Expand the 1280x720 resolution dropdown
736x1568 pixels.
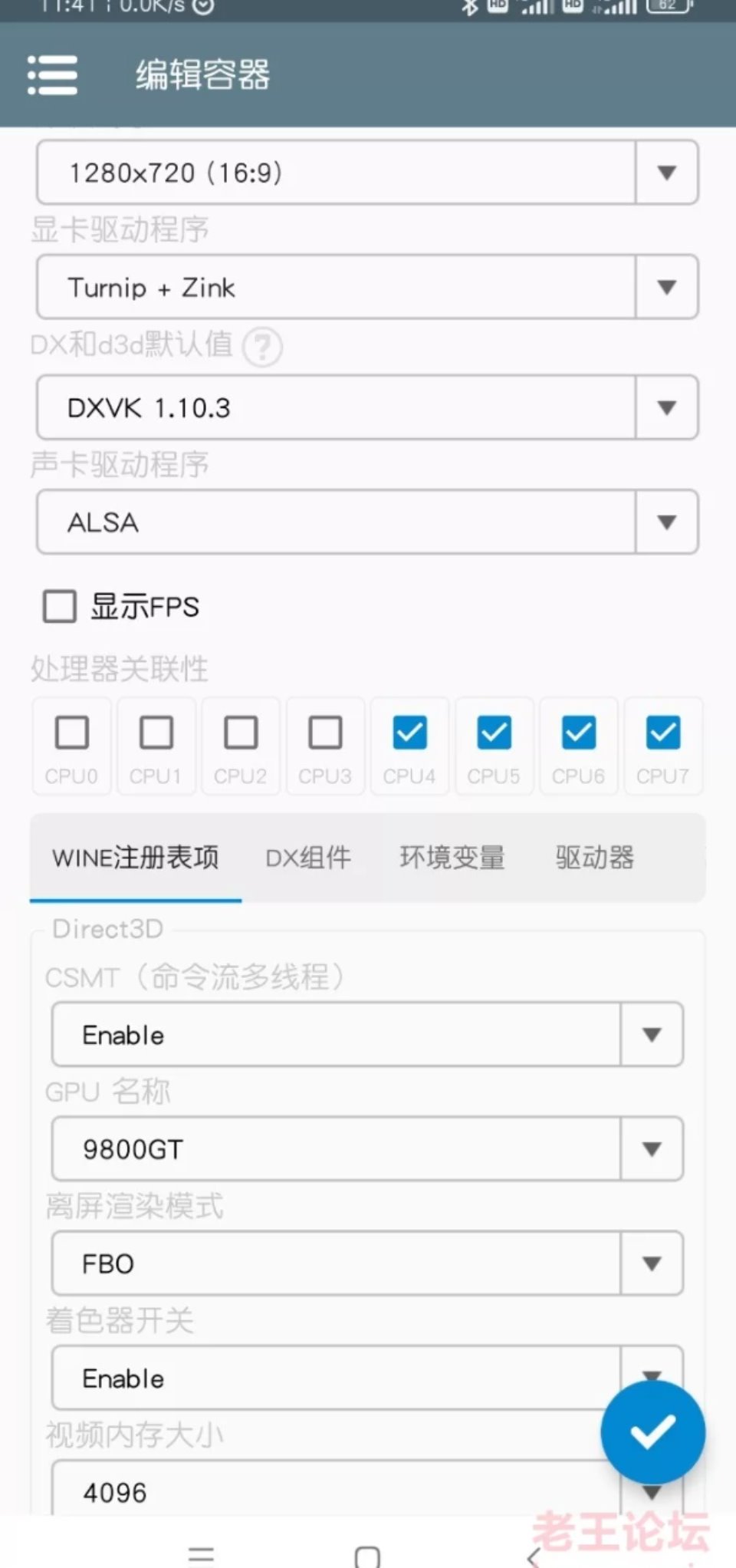[367, 172]
